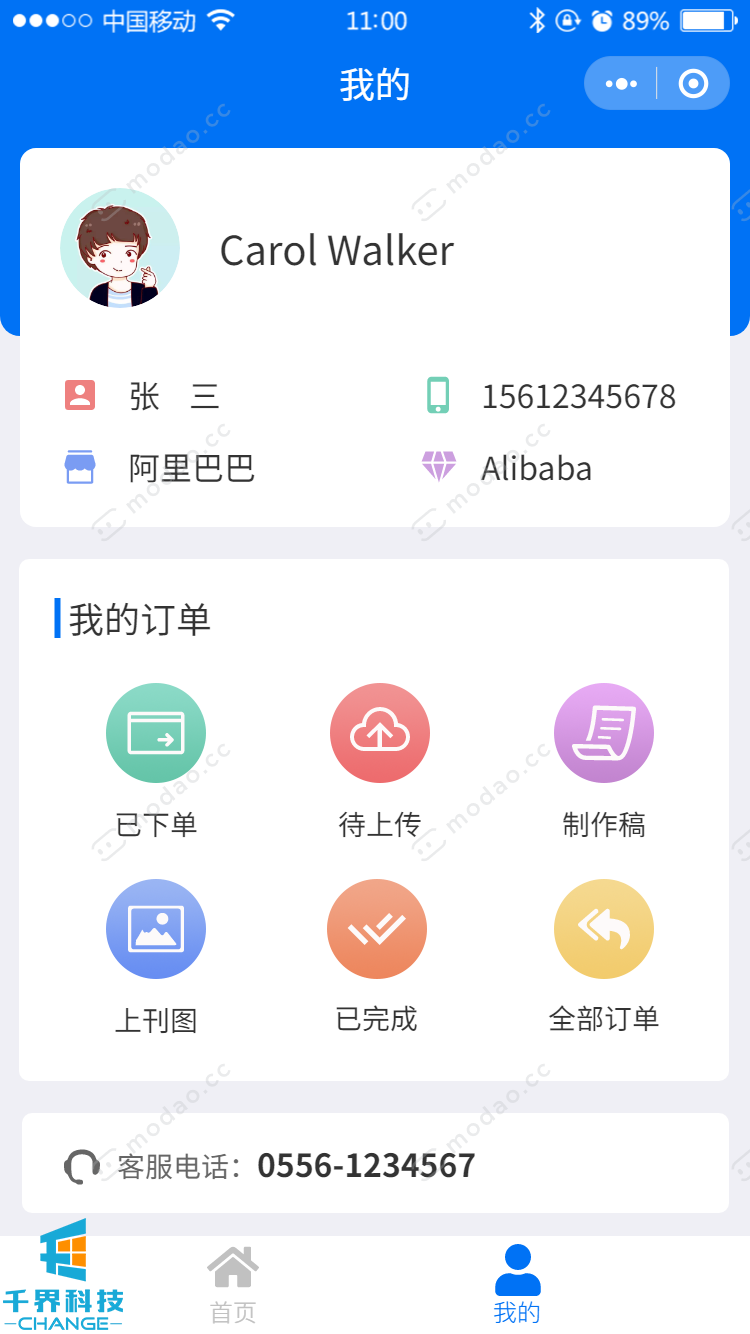Open 已下单 orders
750x1334 pixels.
(156, 734)
